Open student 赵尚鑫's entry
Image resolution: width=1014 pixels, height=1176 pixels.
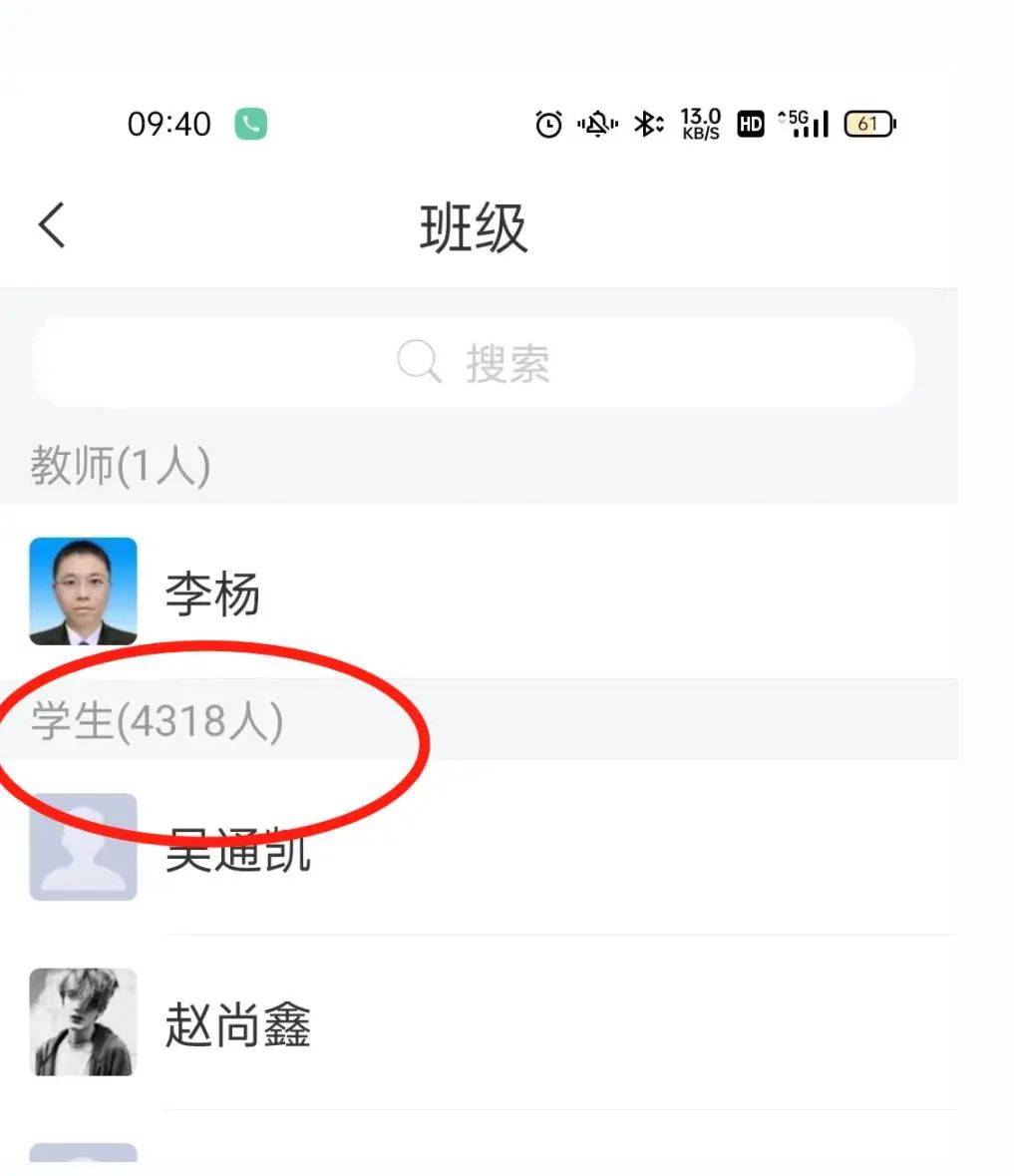238,1025
